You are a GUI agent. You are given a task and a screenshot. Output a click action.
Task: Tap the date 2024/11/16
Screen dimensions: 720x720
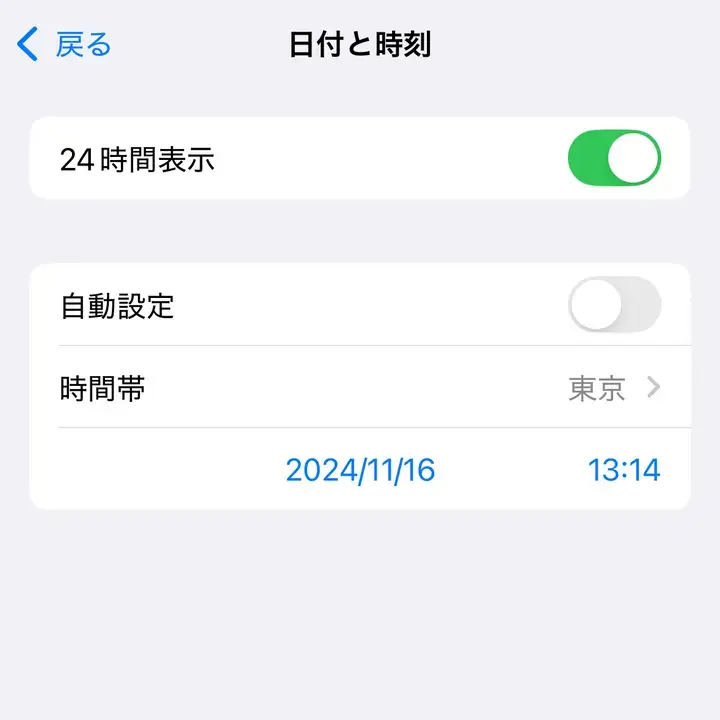[360, 470]
